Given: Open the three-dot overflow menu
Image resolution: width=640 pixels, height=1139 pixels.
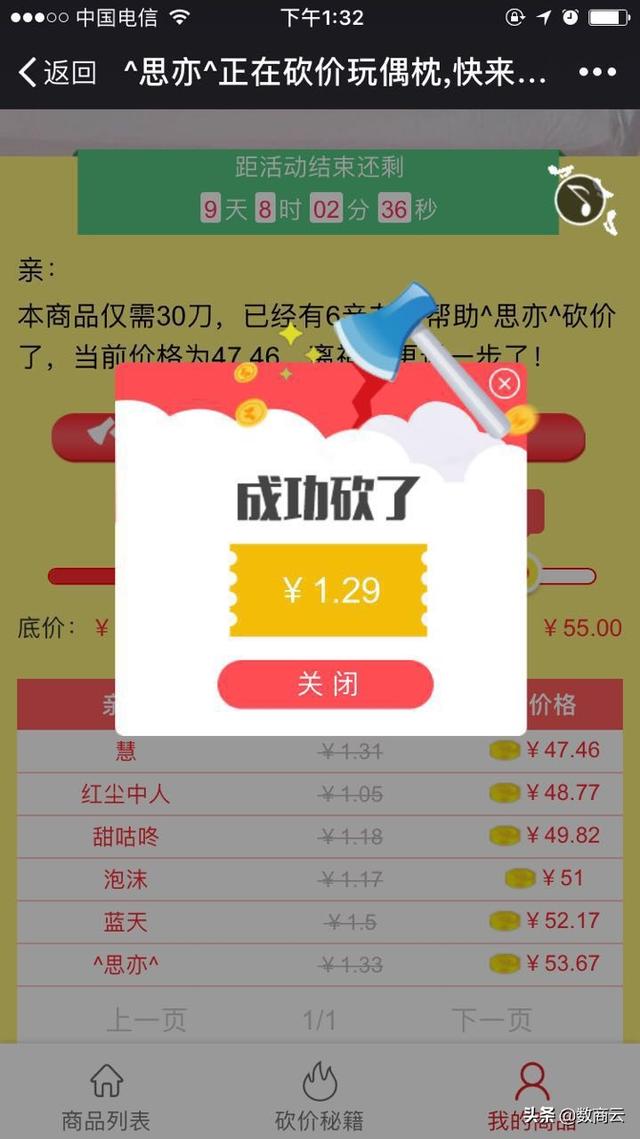Looking at the screenshot, I should click(597, 72).
